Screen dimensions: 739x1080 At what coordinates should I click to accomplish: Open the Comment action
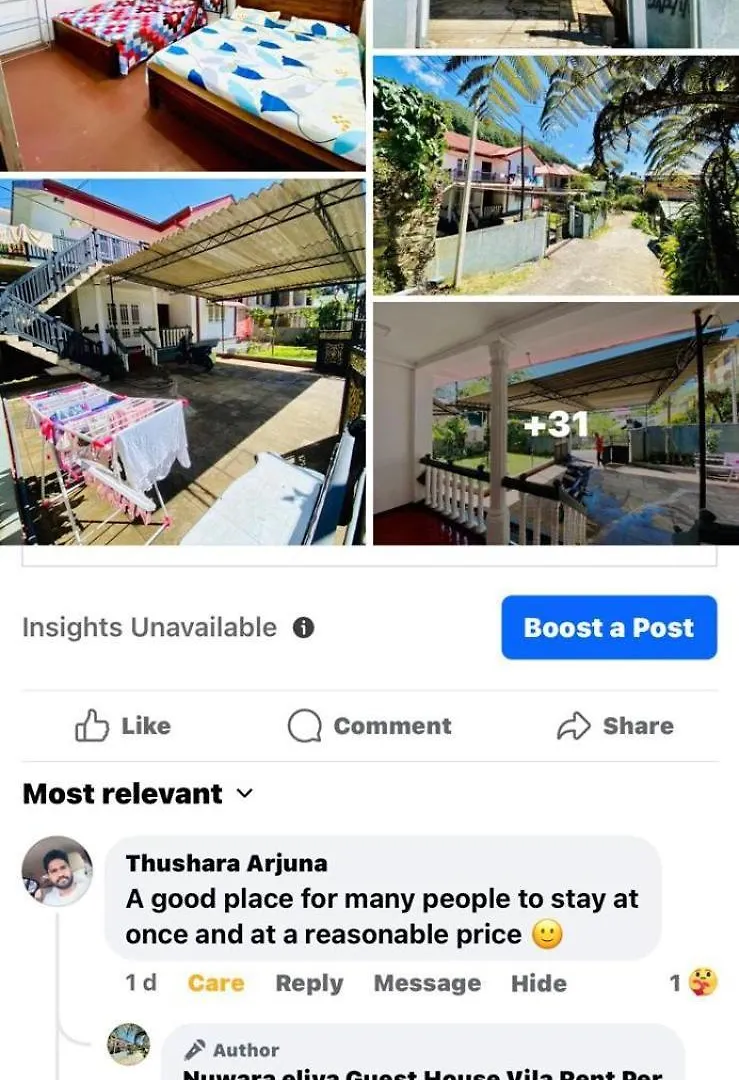point(370,726)
